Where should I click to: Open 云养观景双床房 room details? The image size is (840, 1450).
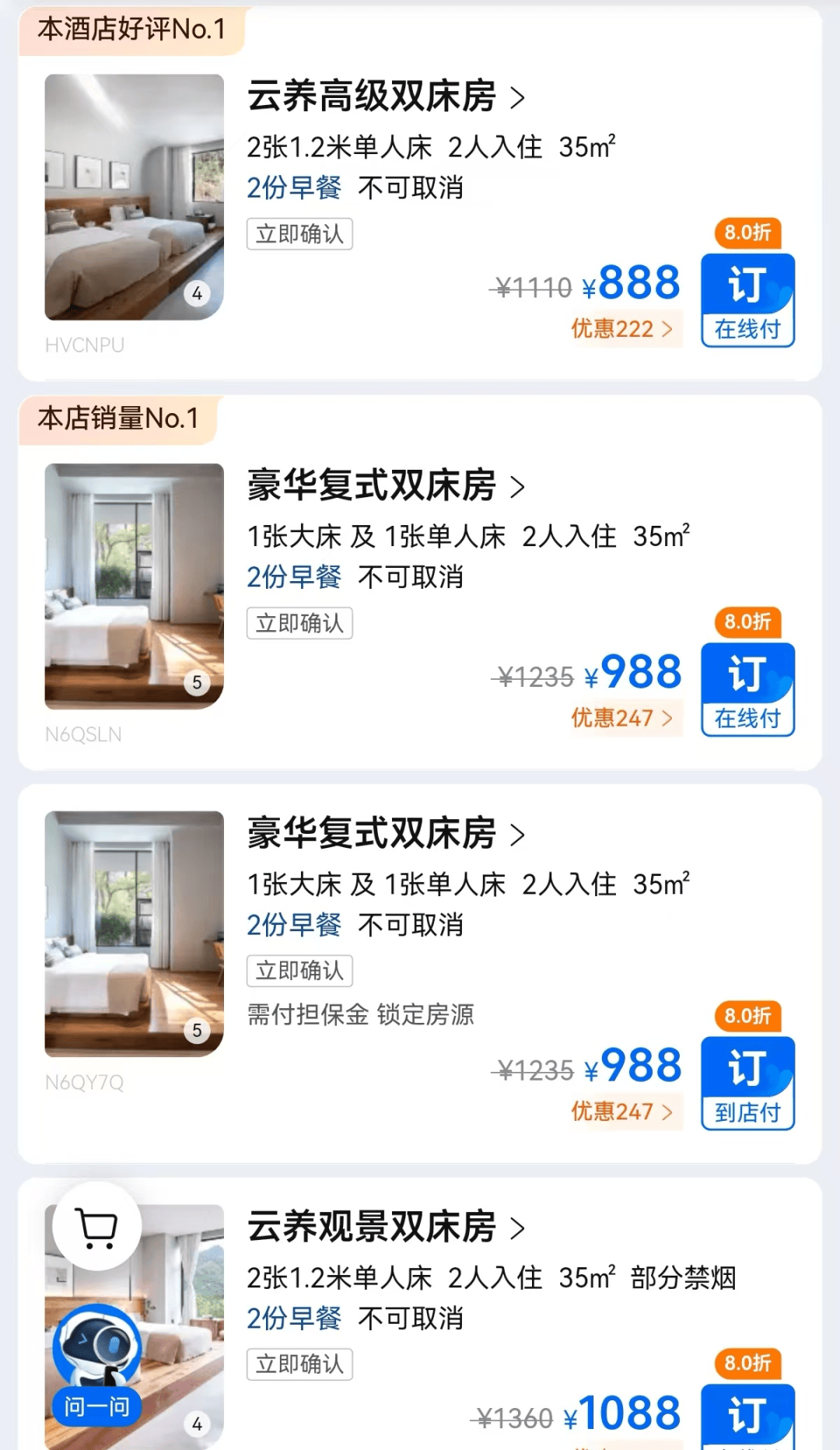click(386, 1227)
